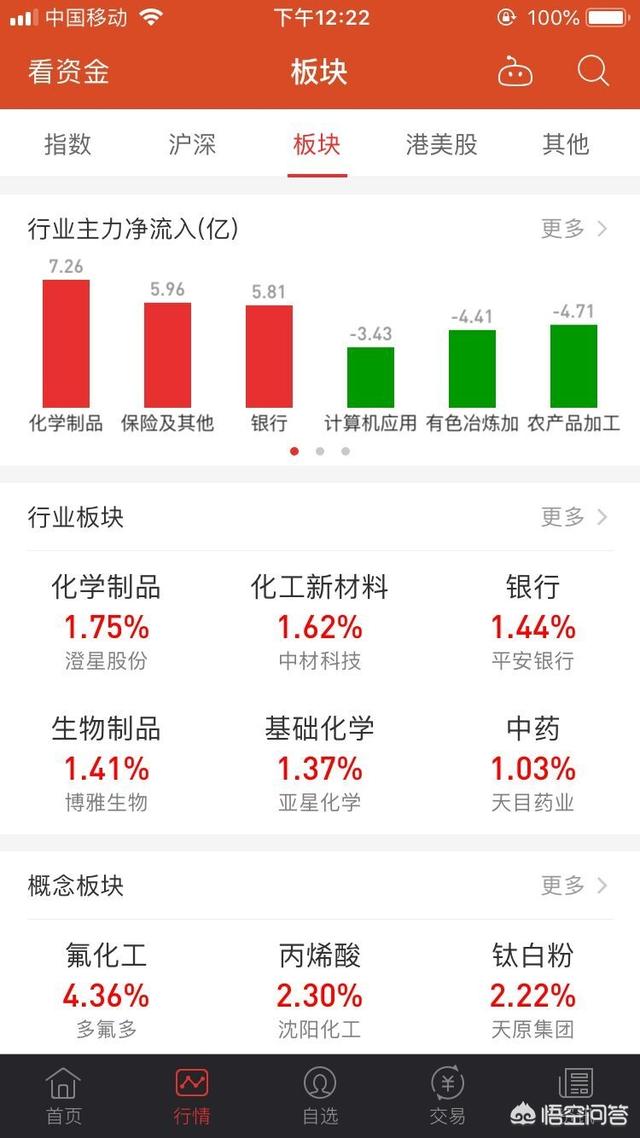Open the 化学制品 1.75% sector card

coord(106,621)
